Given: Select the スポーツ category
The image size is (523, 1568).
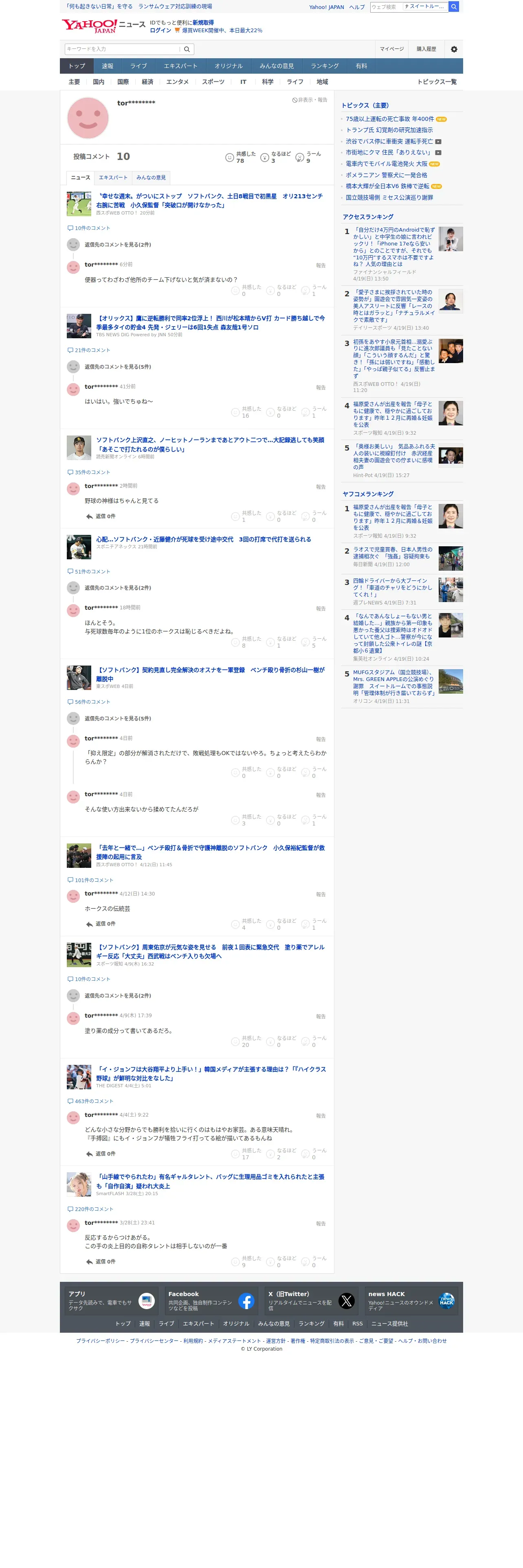Looking at the screenshot, I should [213, 82].
